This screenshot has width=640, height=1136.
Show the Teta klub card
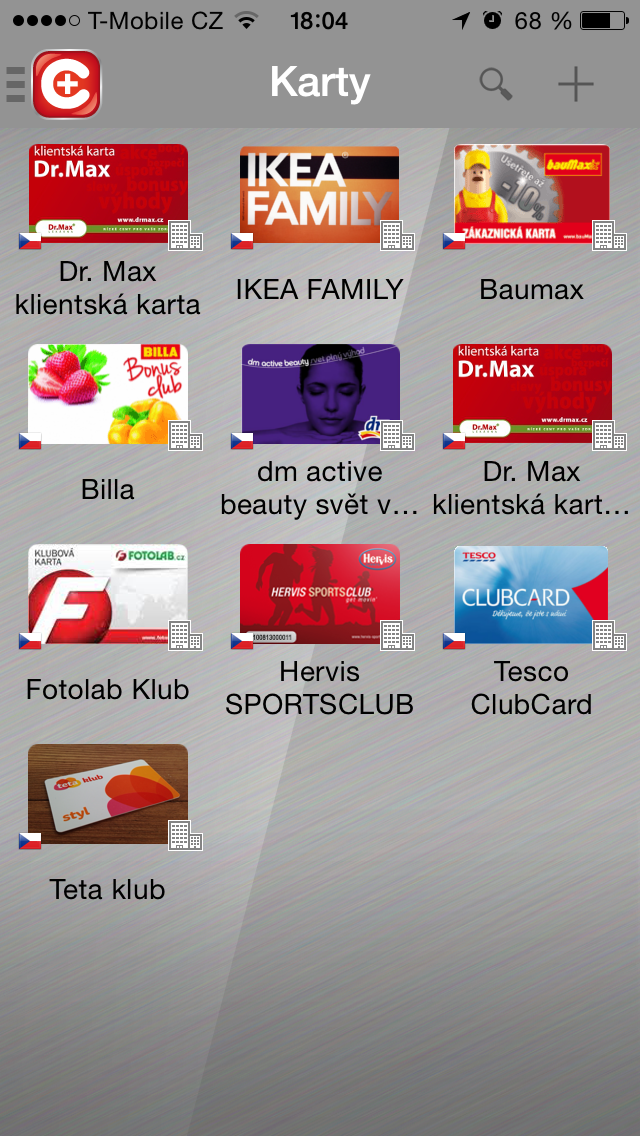(x=108, y=795)
